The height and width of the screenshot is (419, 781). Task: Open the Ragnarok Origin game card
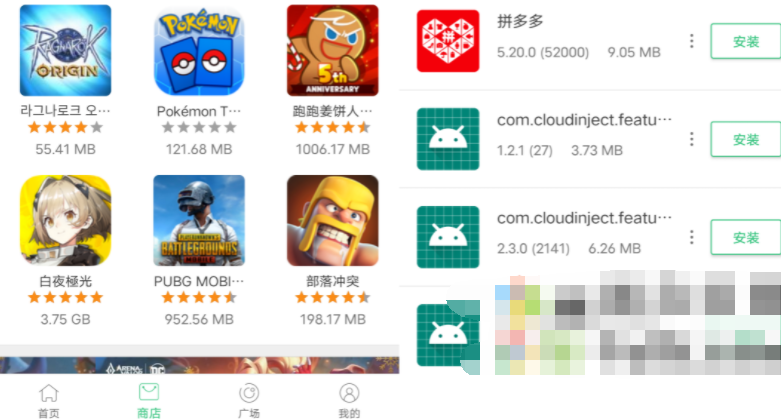coord(65,50)
